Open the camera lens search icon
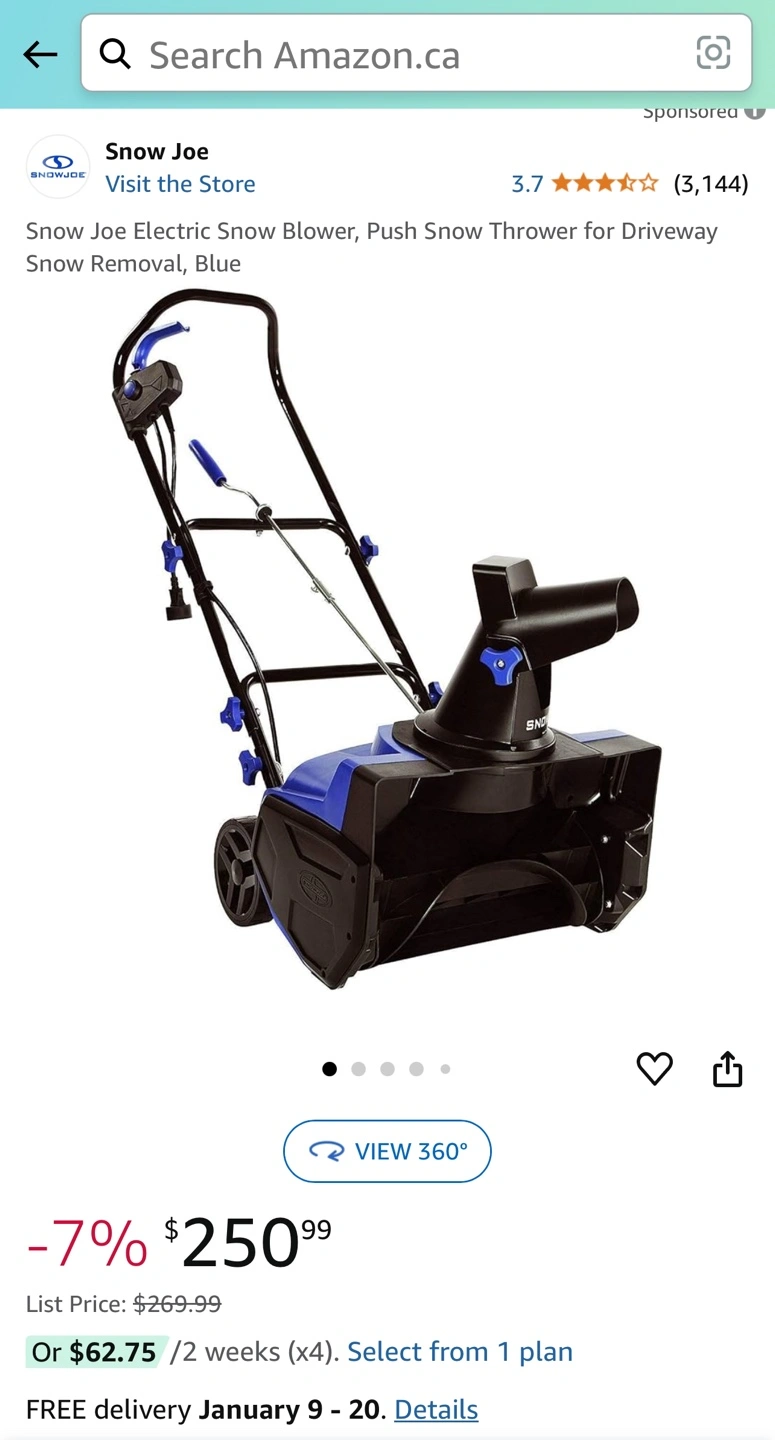Viewport: 775px width, 1440px height. click(x=713, y=53)
